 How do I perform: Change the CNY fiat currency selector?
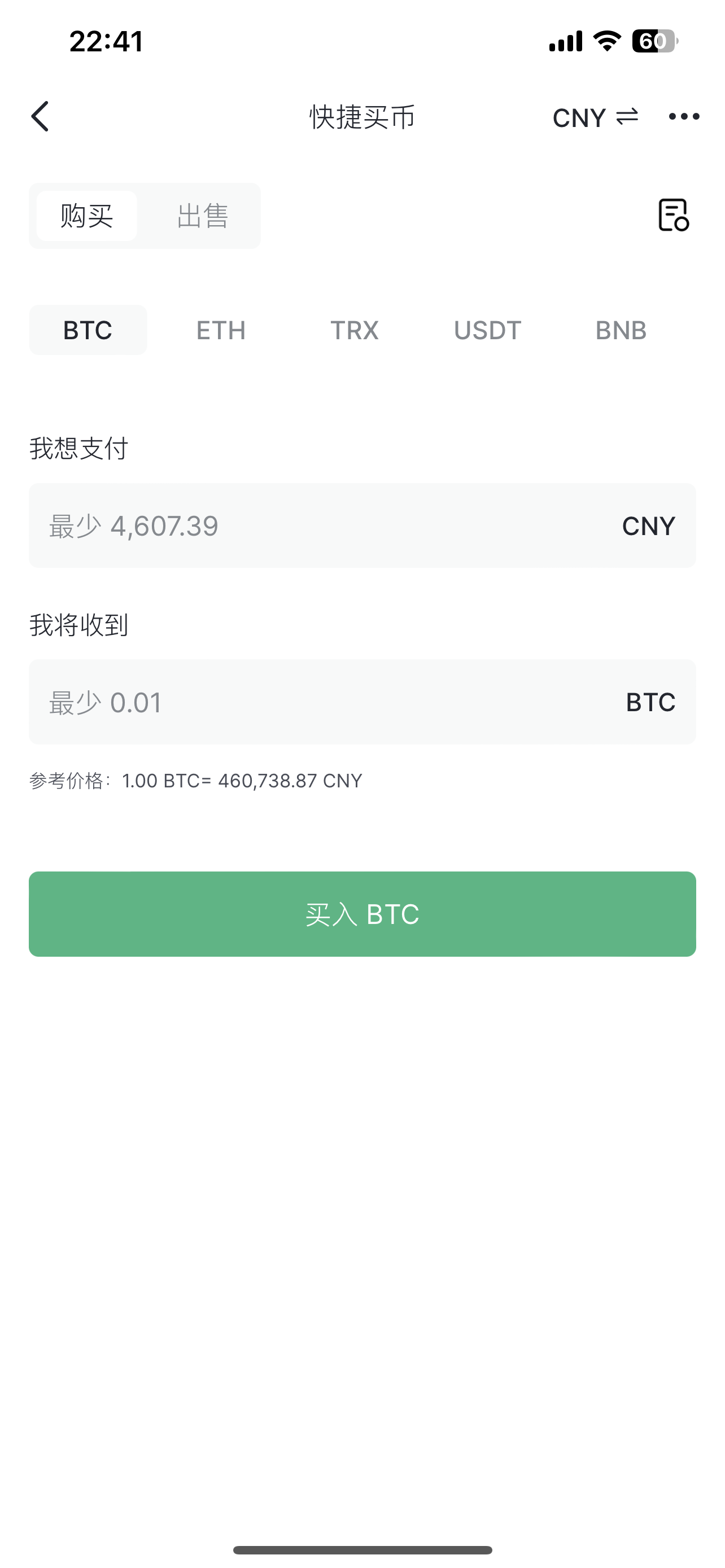click(595, 117)
